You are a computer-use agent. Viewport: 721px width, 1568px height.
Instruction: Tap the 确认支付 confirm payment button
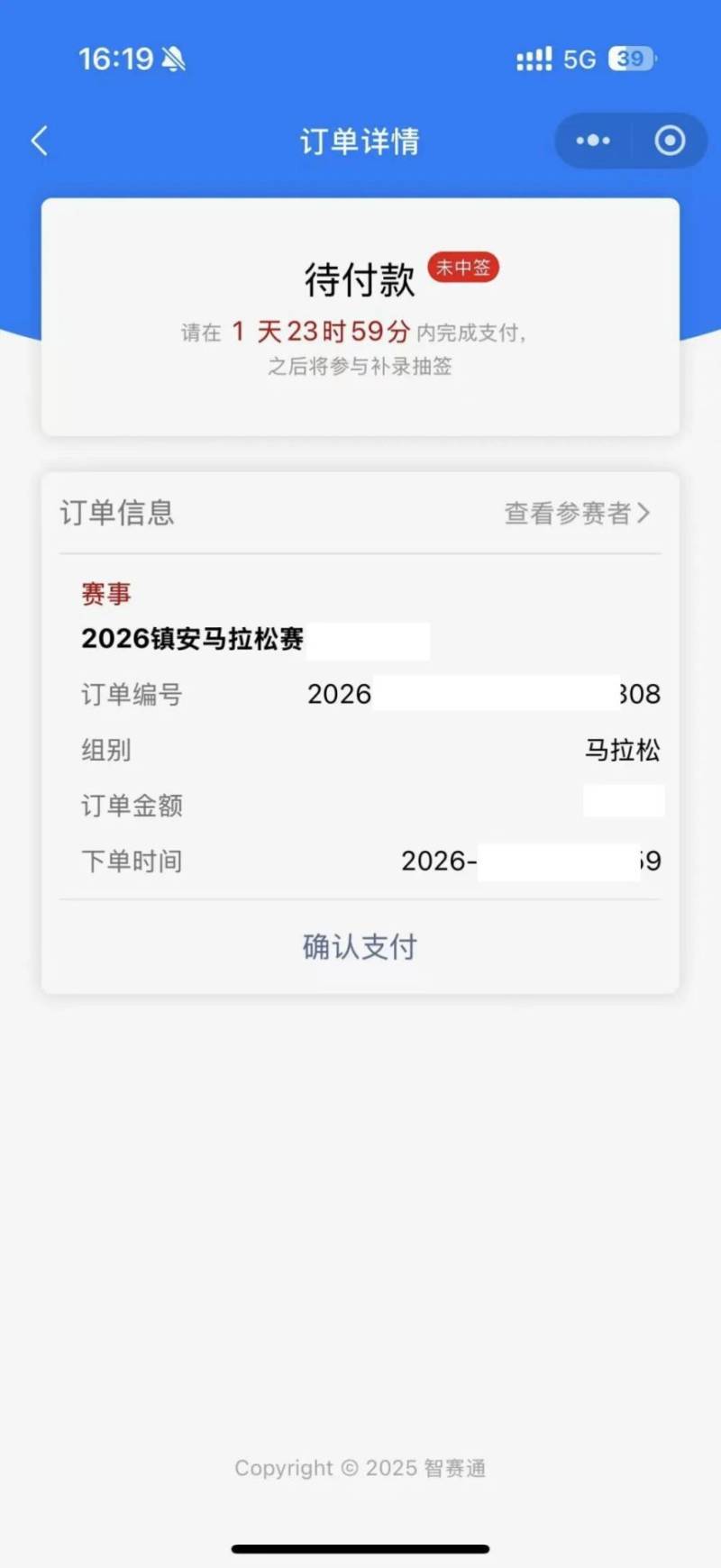[x=359, y=947]
